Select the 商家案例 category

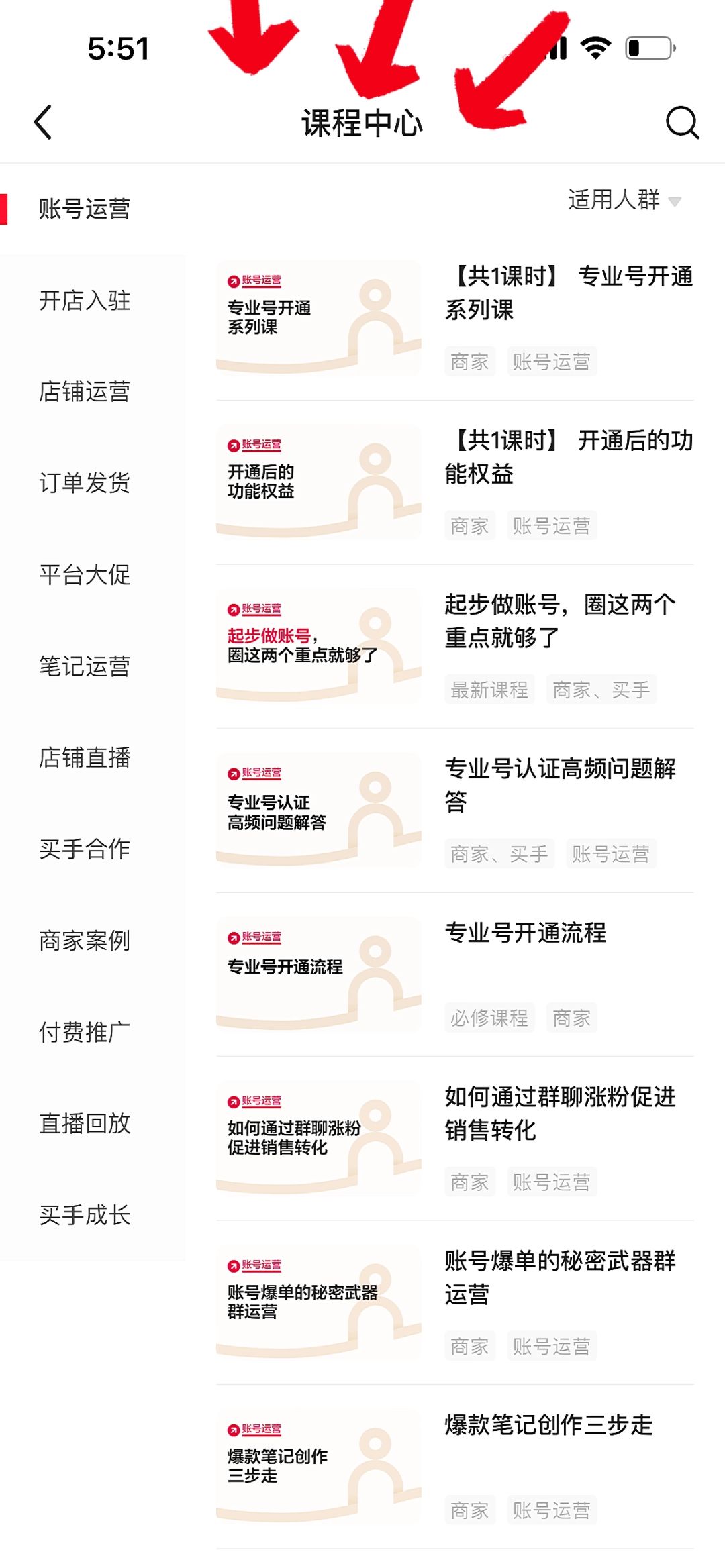85,941
